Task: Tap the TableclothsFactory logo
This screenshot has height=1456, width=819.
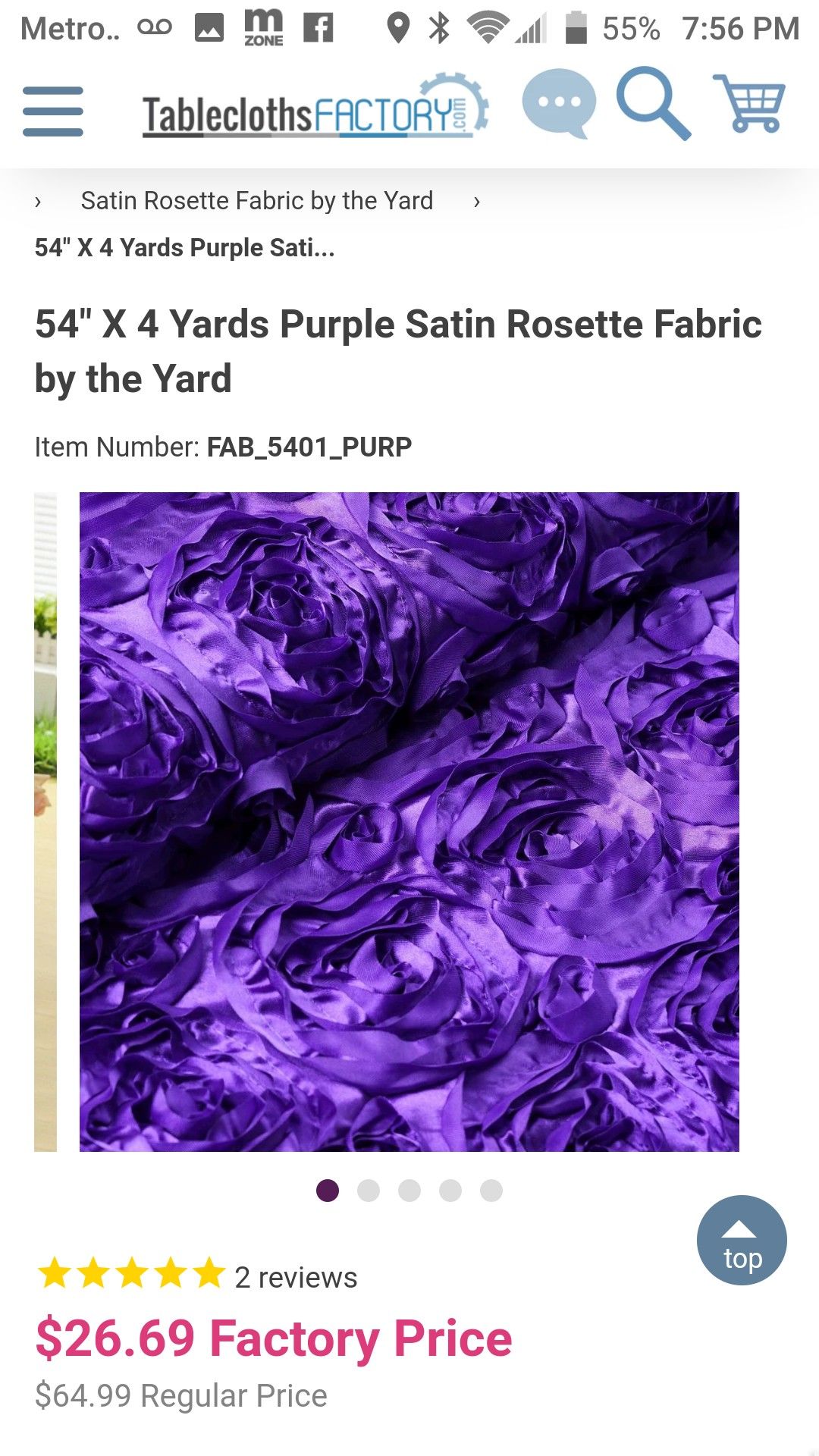Action: click(315, 106)
